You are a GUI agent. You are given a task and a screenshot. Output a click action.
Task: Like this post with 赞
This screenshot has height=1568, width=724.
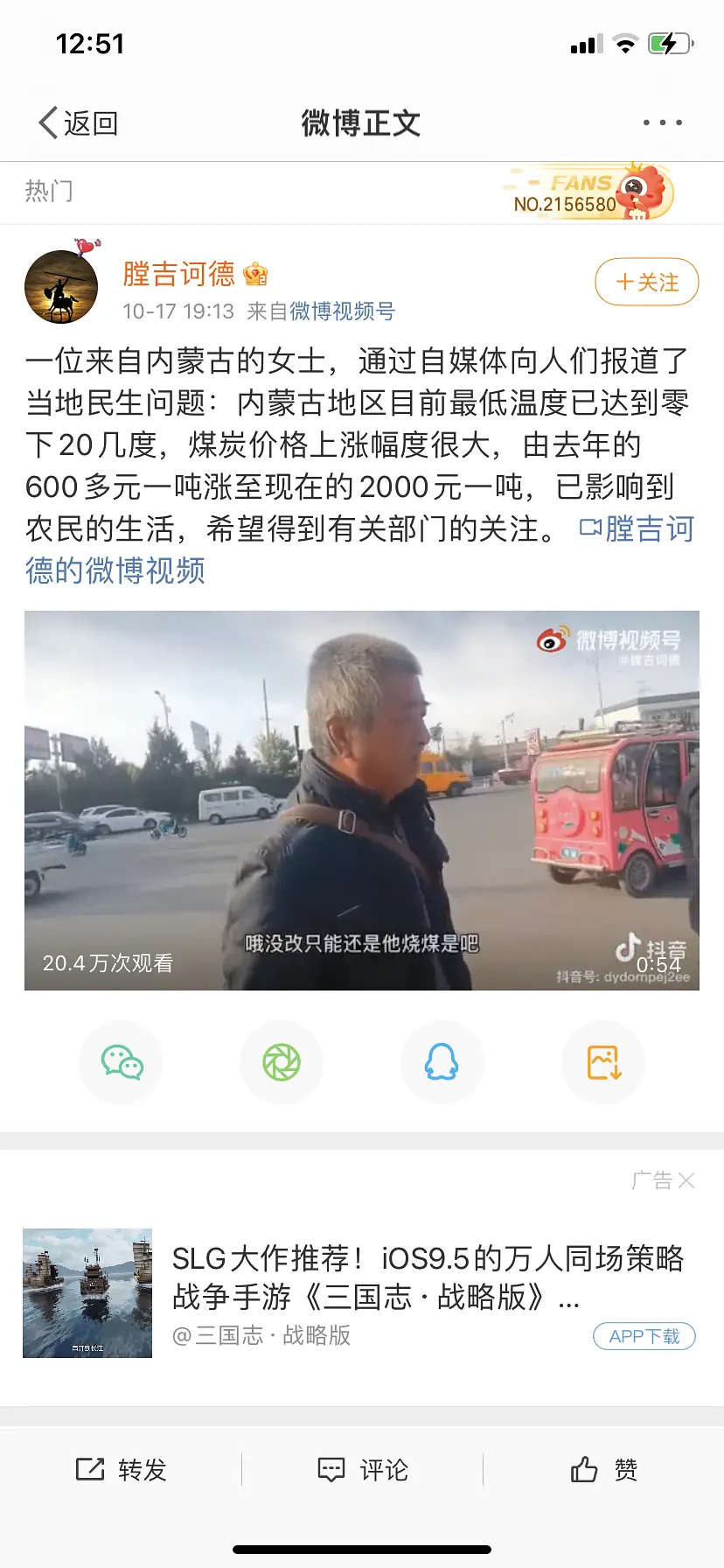pyautogui.click(x=603, y=1470)
